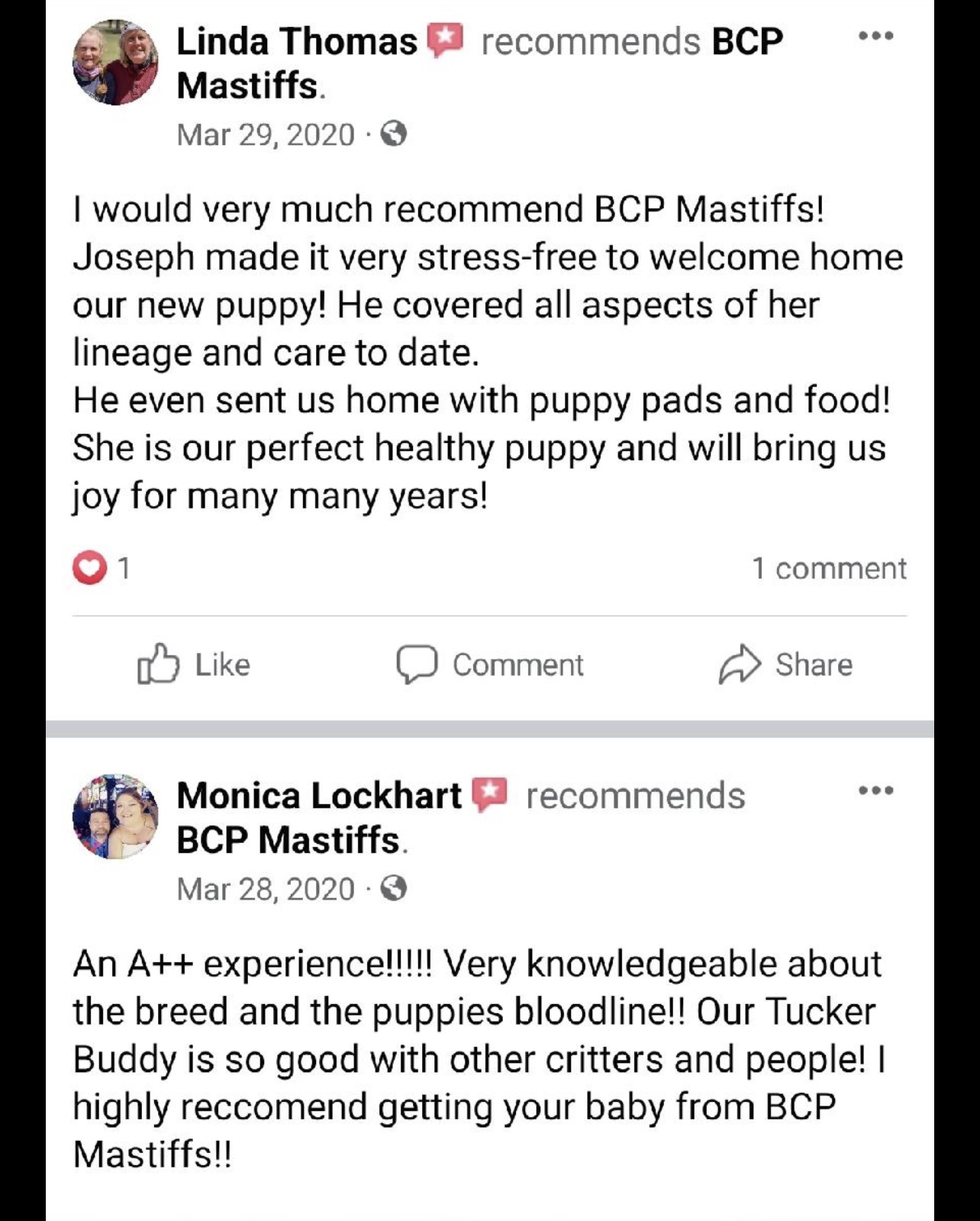Image resolution: width=980 pixels, height=1221 pixels.
Task: Open Linda Thomas's profile name
Action: coord(297,41)
